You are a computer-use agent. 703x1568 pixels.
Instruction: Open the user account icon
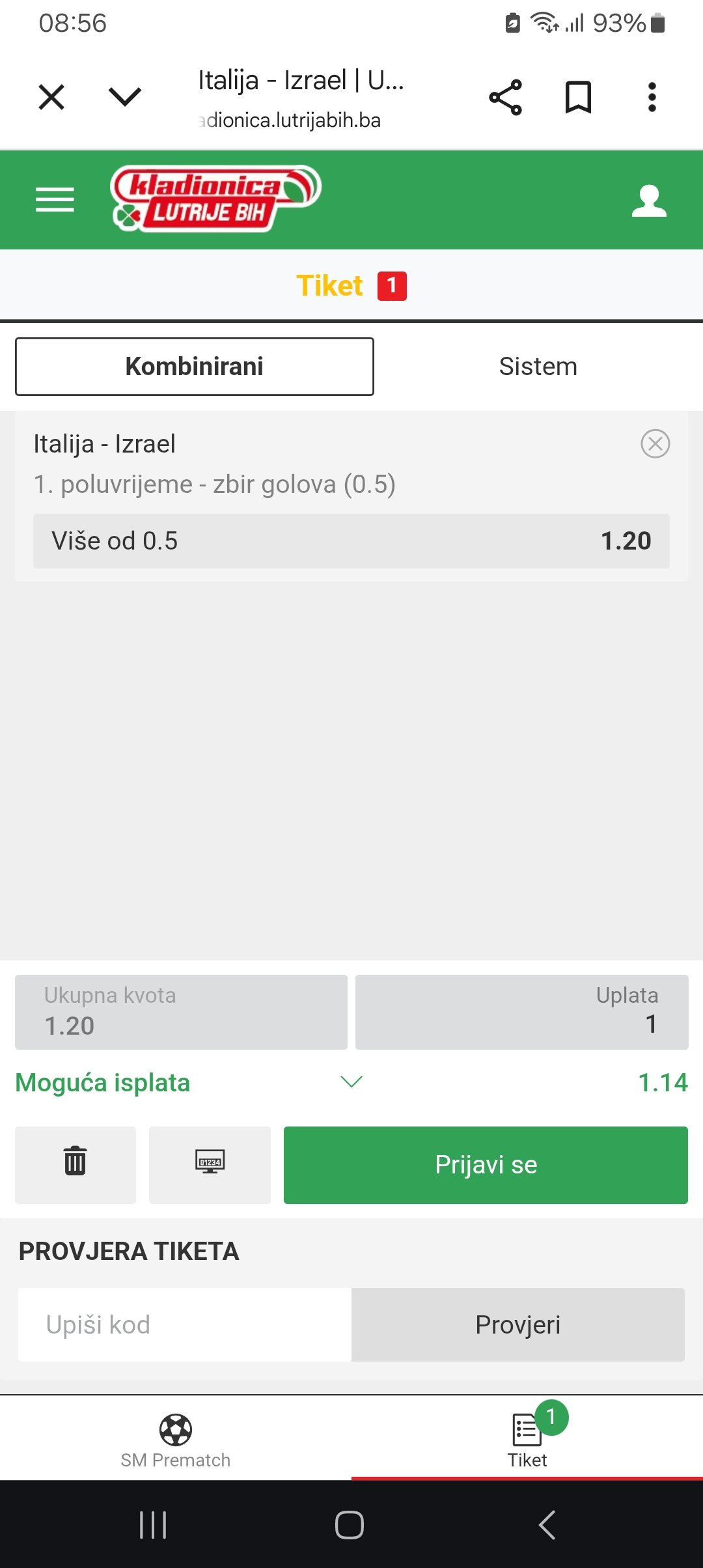click(x=649, y=201)
